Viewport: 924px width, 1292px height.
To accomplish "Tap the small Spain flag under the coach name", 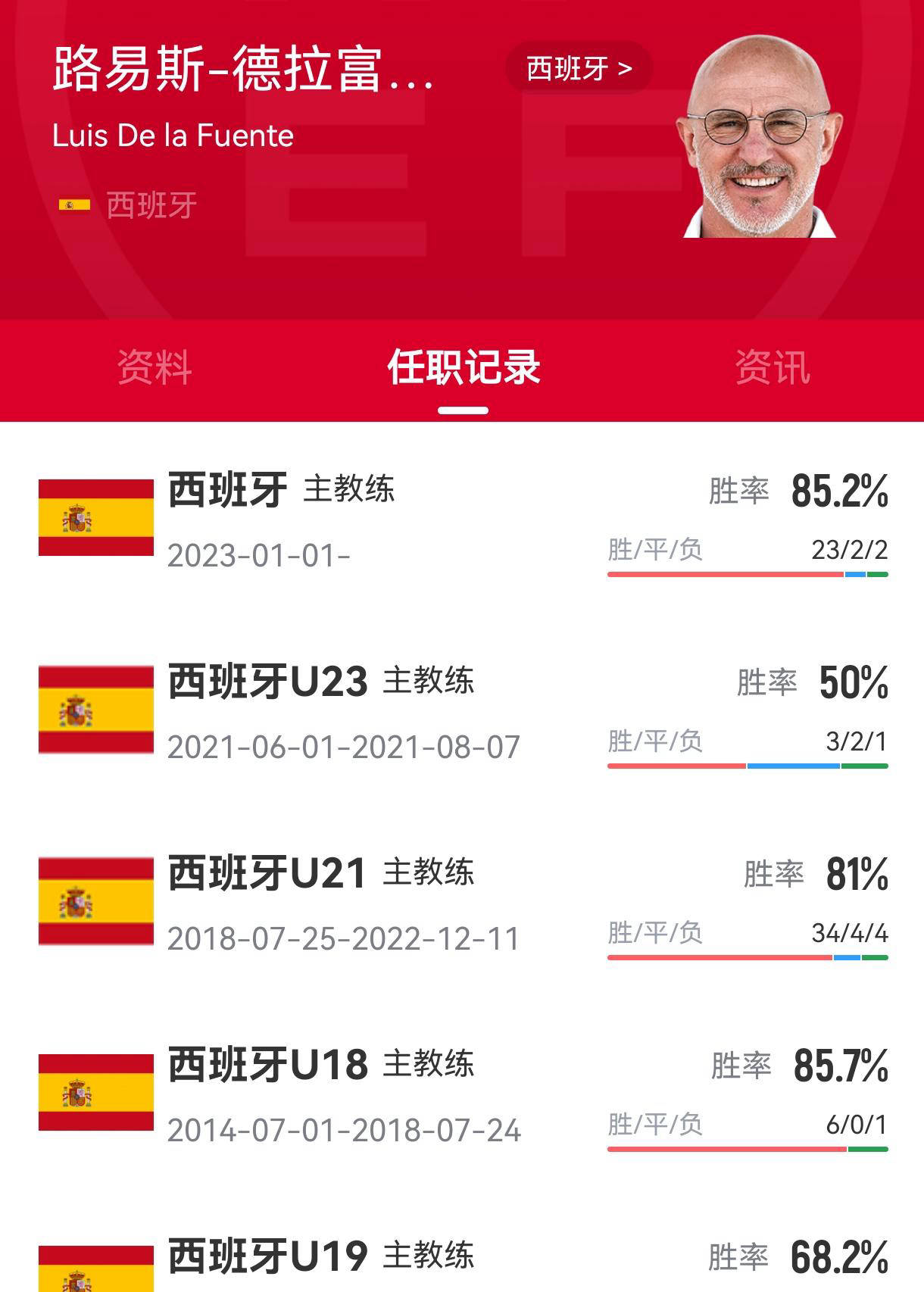I will pos(73,202).
